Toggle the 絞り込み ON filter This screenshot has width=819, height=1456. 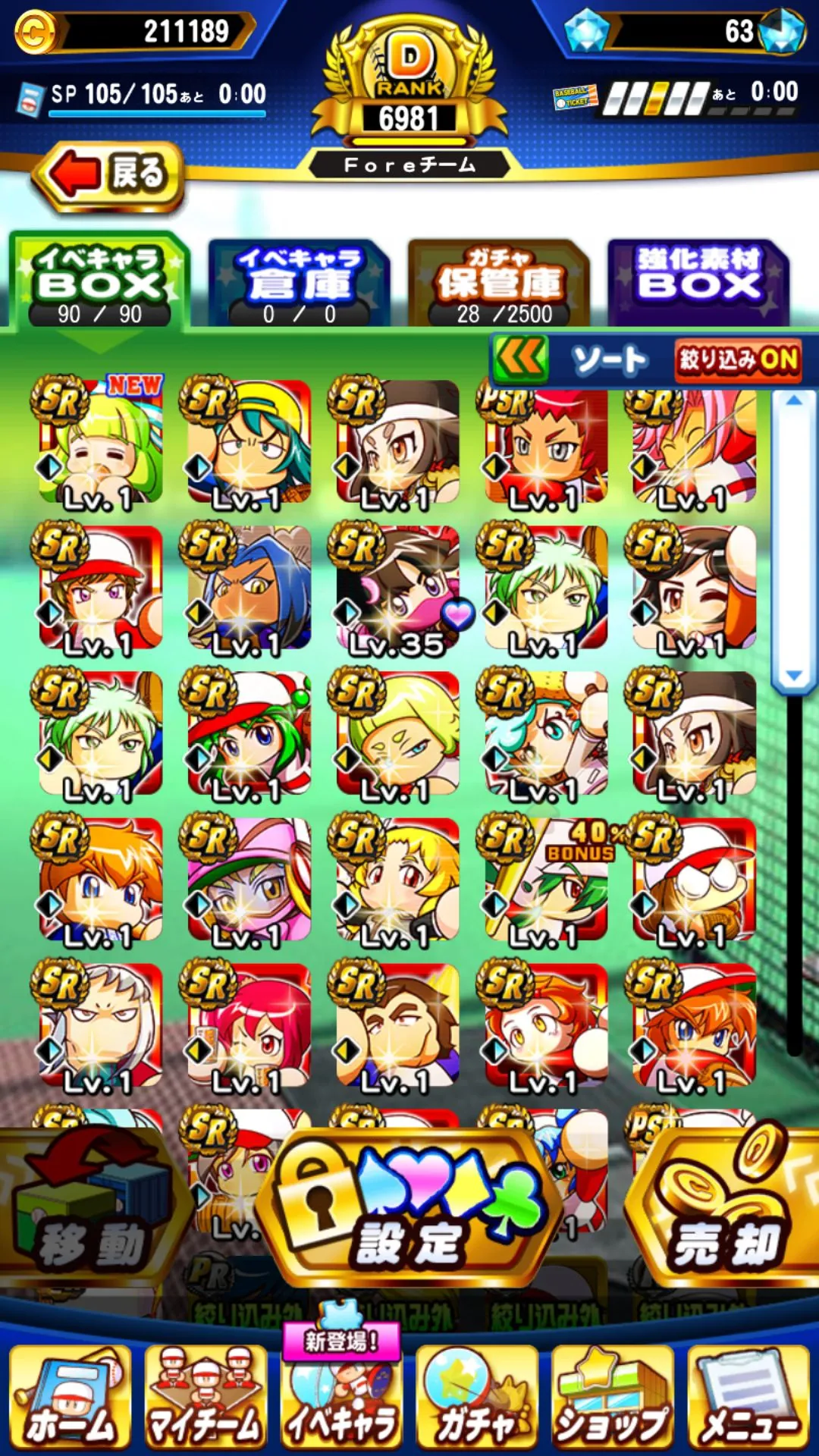pos(737,360)
